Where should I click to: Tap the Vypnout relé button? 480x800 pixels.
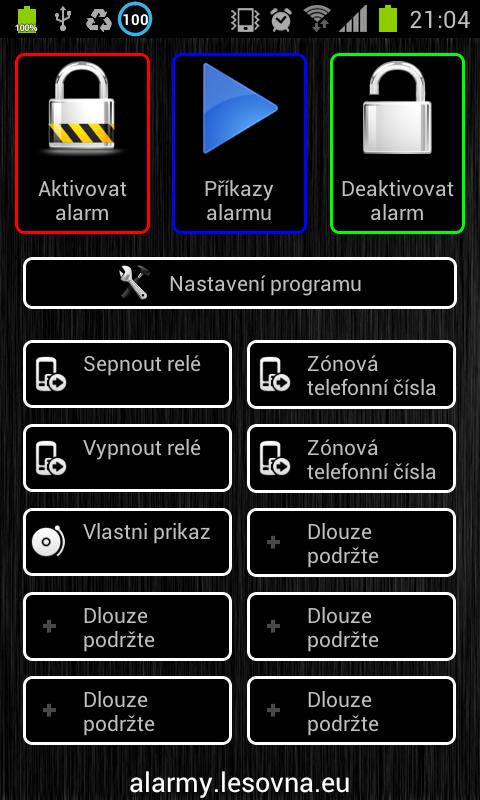pos(128,458)
